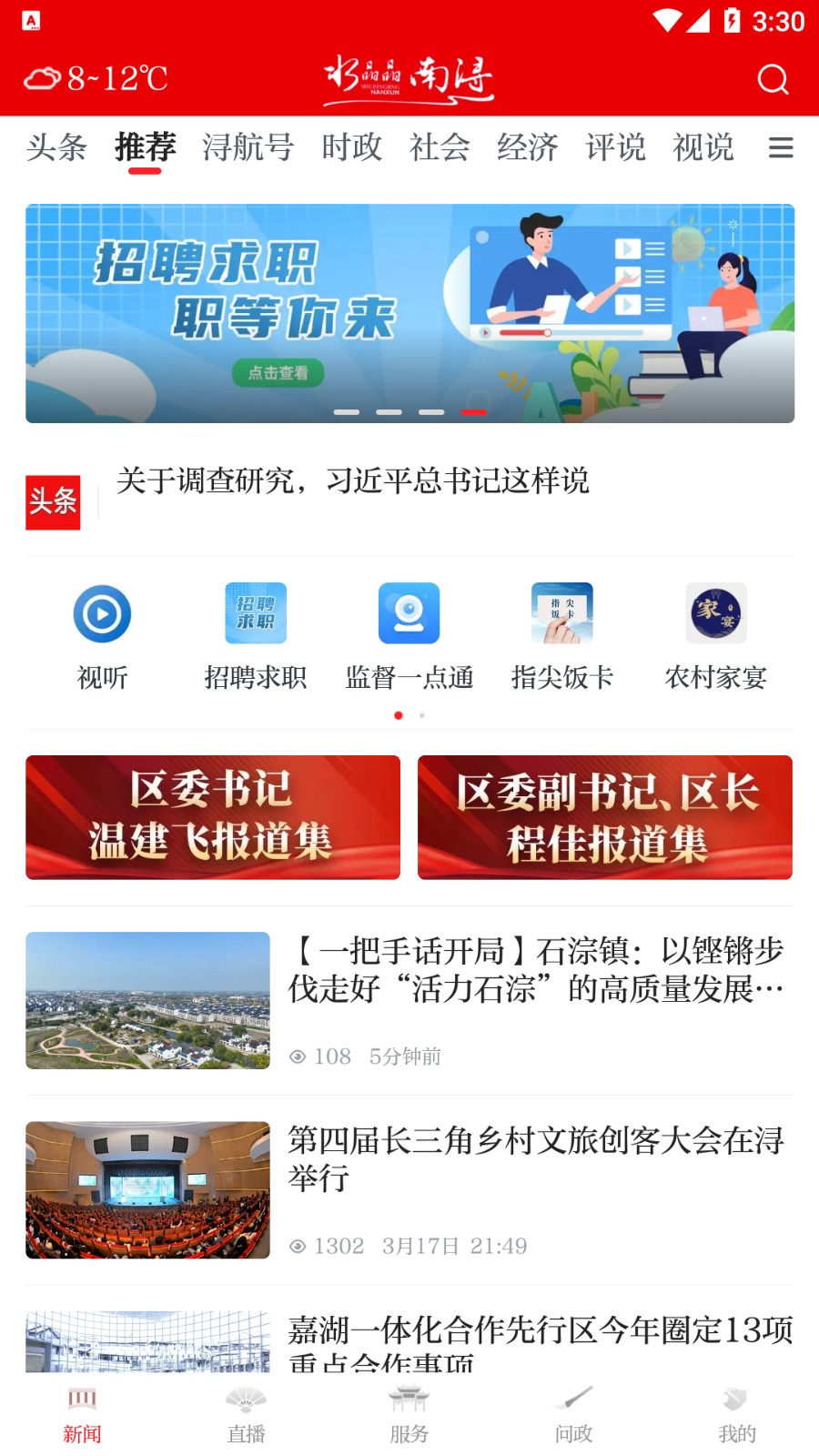Expand the channel hamburger menu
Image resolution: width=819 pixels, height=1456 pixels.
coord(781,148)
